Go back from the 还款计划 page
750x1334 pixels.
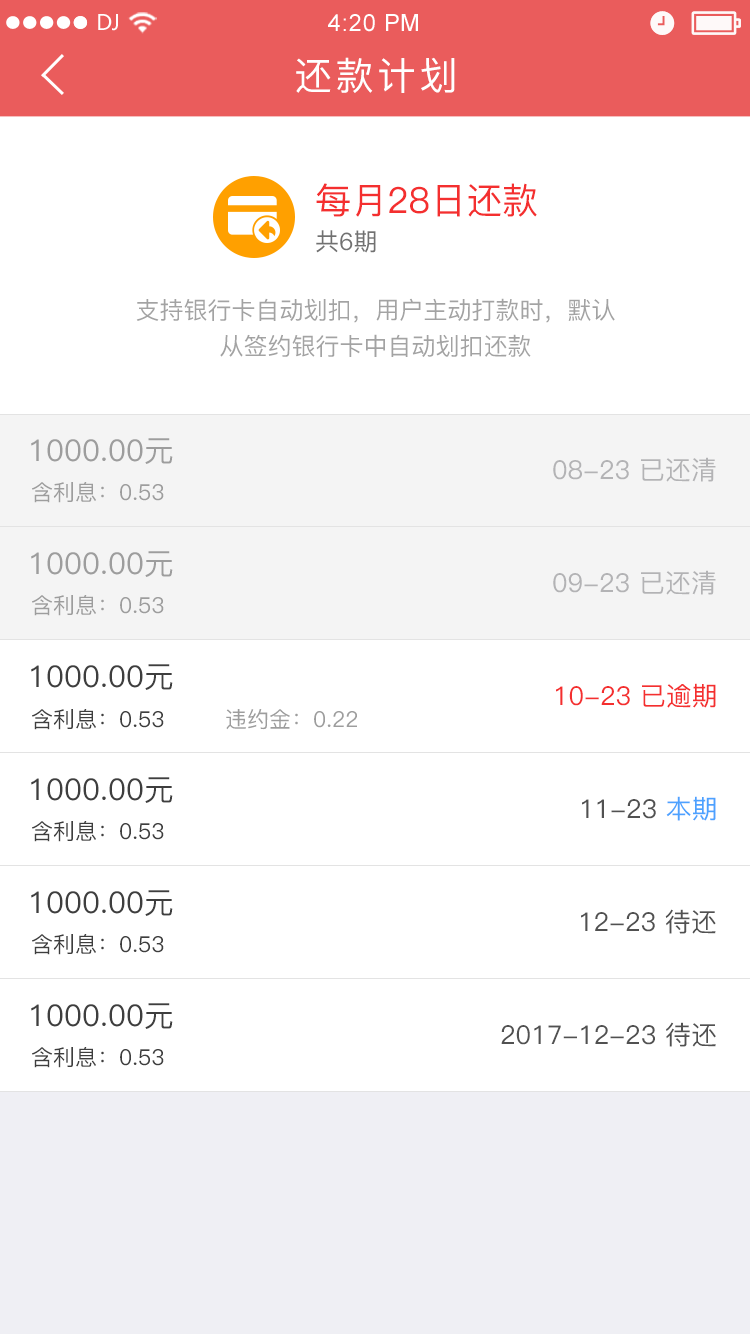click(x=53, y=75)
